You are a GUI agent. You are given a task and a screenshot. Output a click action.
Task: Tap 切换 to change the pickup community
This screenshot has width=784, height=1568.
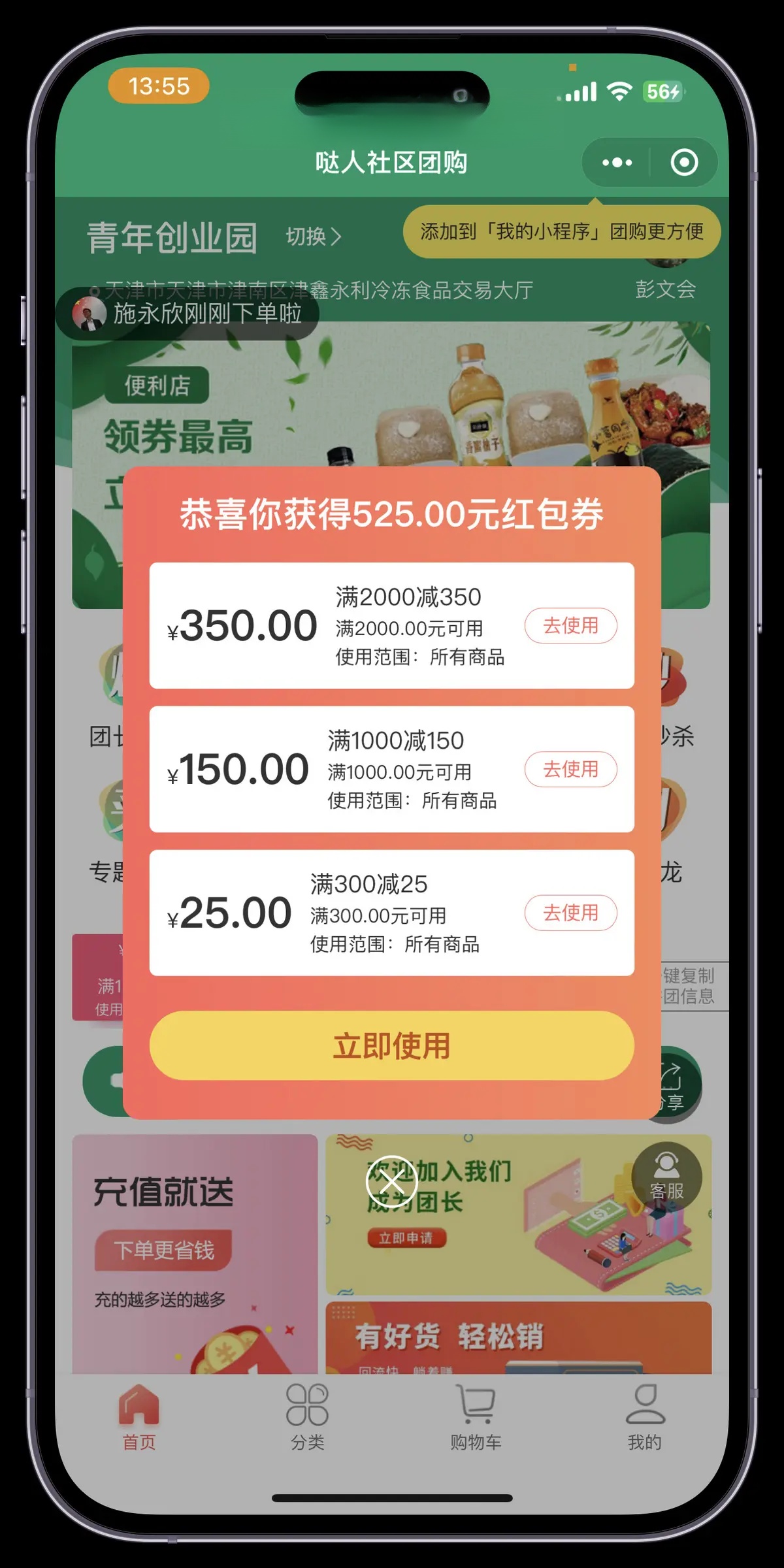coord(314,237)
